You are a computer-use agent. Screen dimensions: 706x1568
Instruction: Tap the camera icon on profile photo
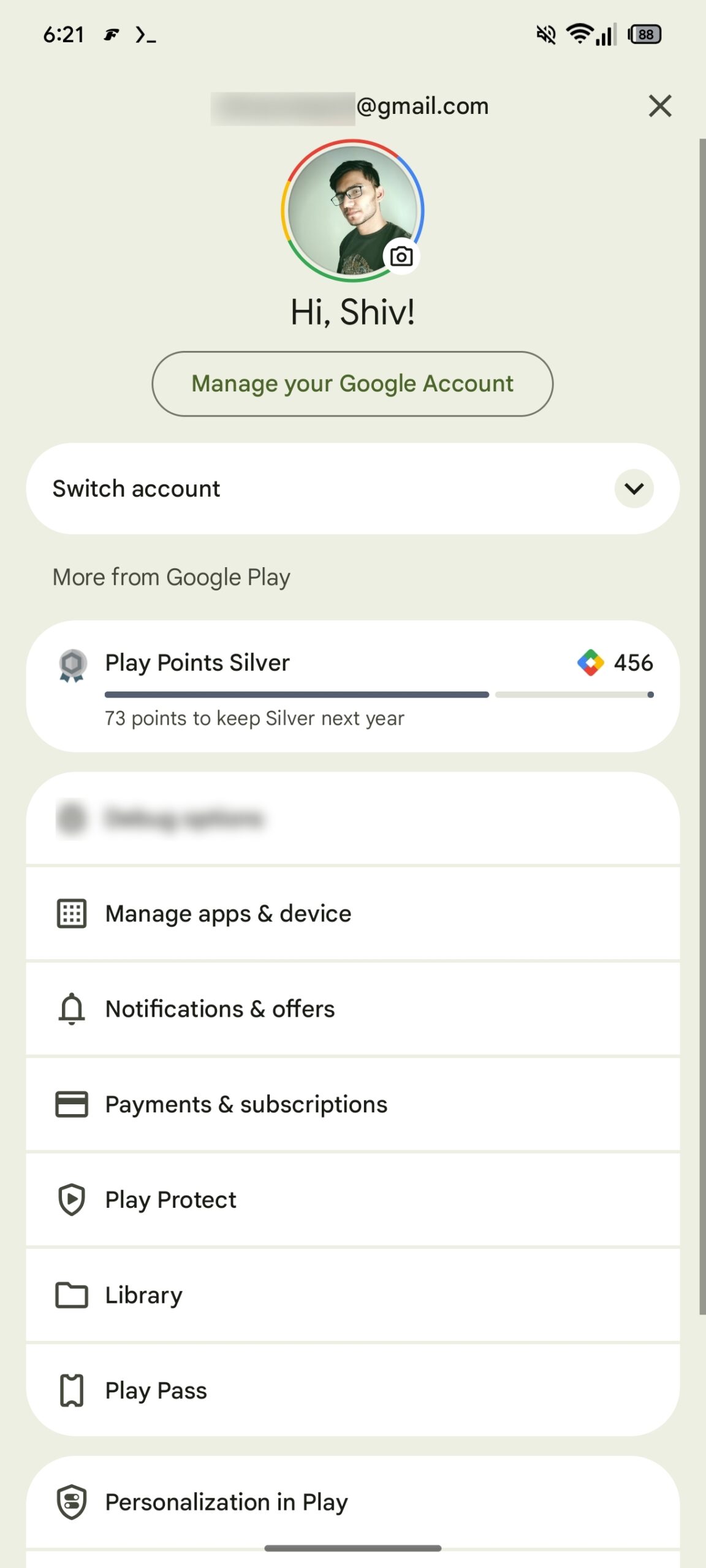pyautogui.click(x=401, y=257)
